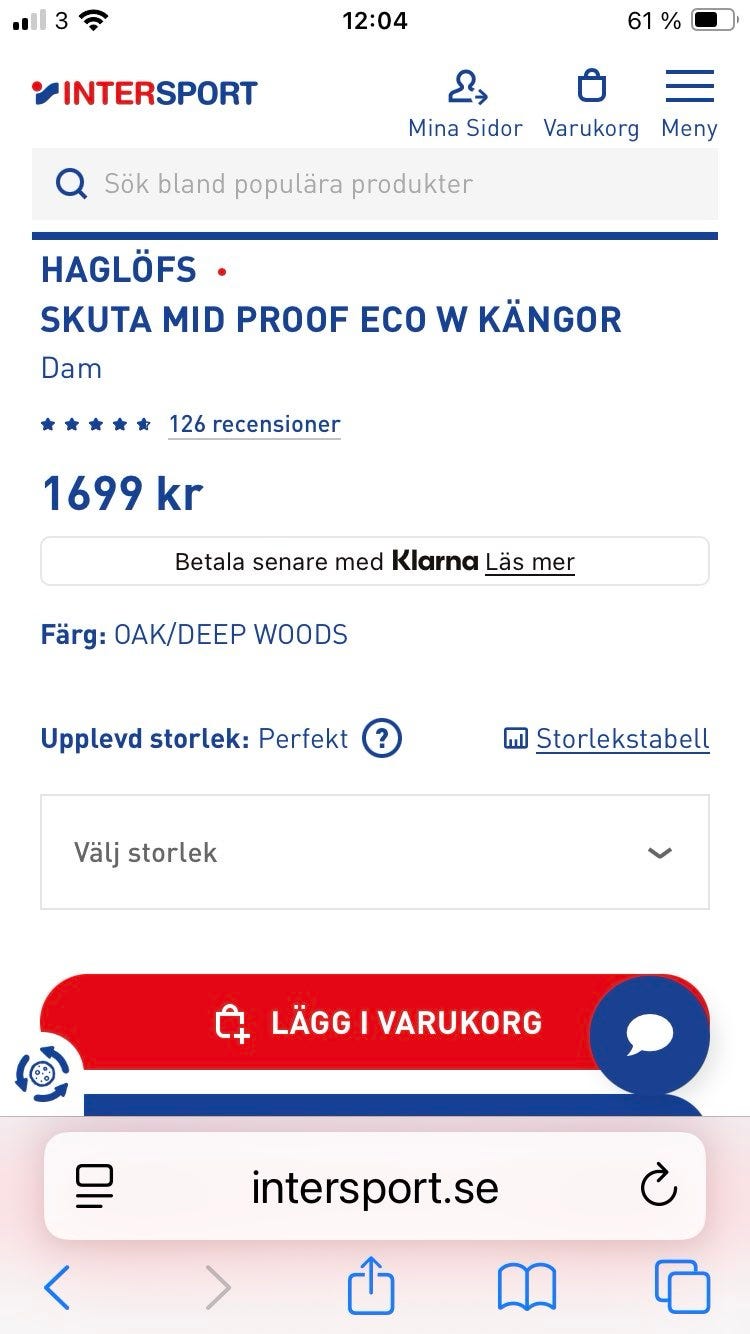This screenshot has width=750, height=1334.
Task: Open Safari page settings menu
Action: (95, 1187)
